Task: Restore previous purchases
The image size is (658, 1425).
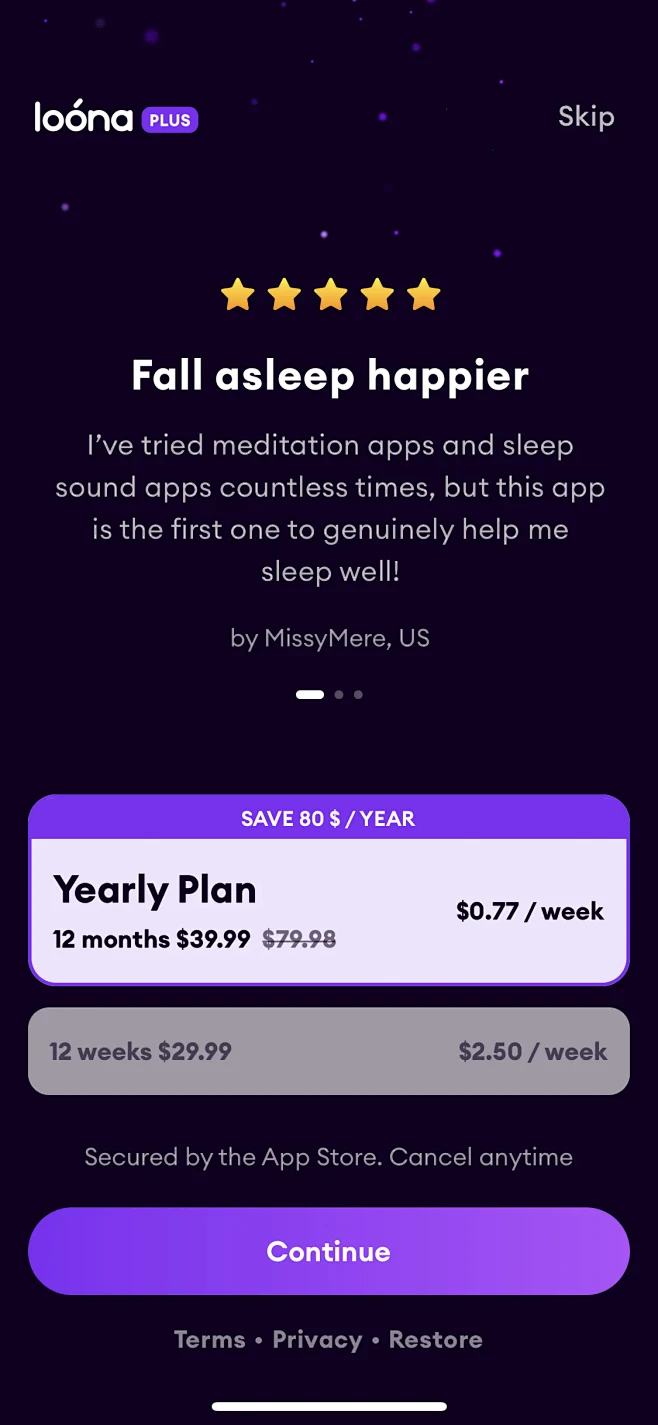Action: coord(435,1340)
